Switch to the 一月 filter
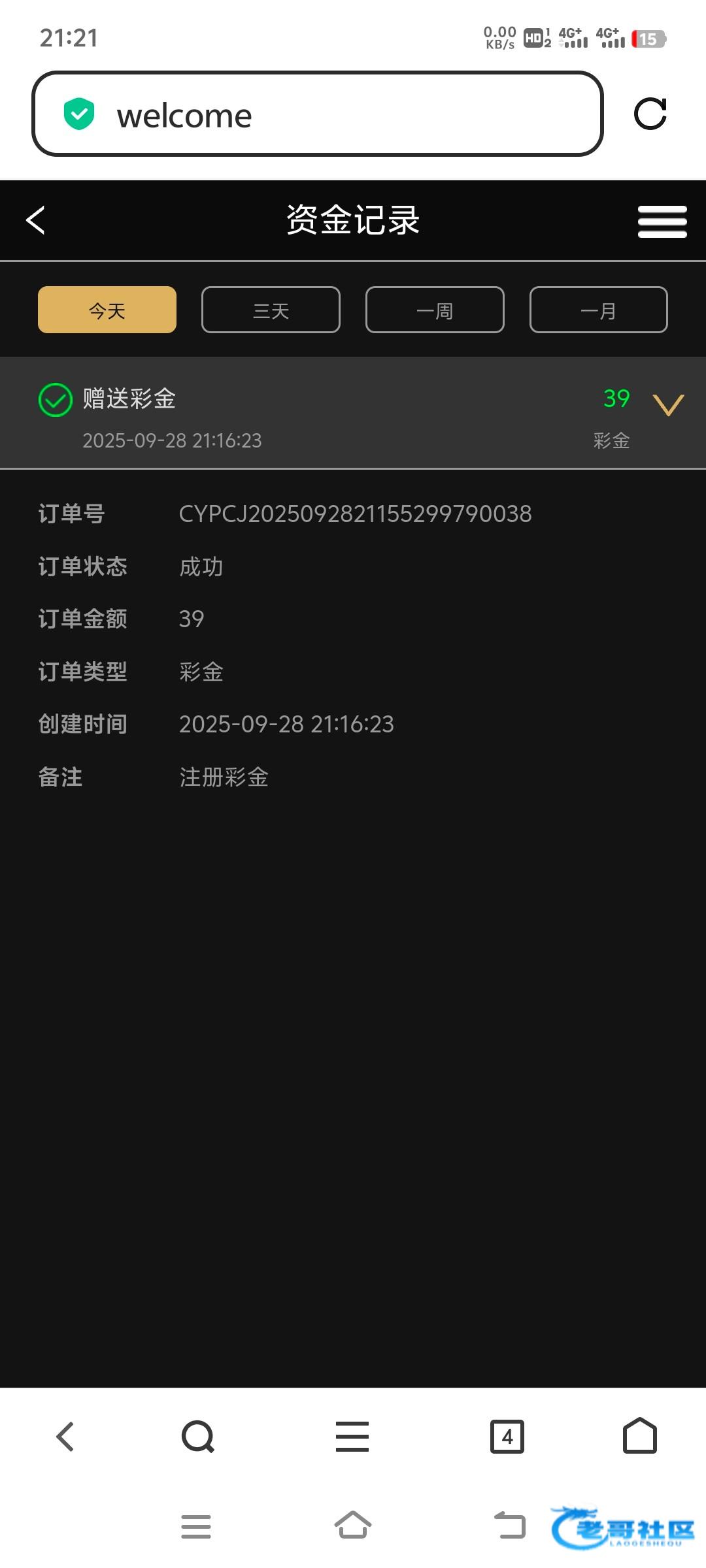This screenshot has width=706, height=1568. point(598,310)
